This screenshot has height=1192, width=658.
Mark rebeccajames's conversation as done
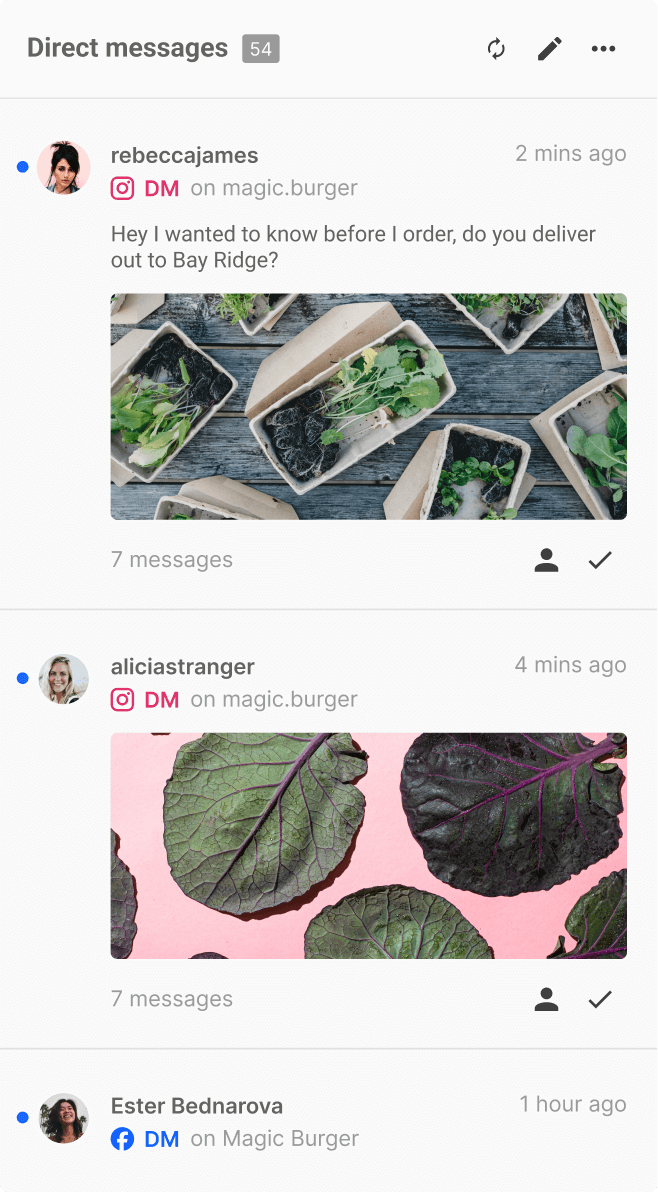tap(600, 561)
